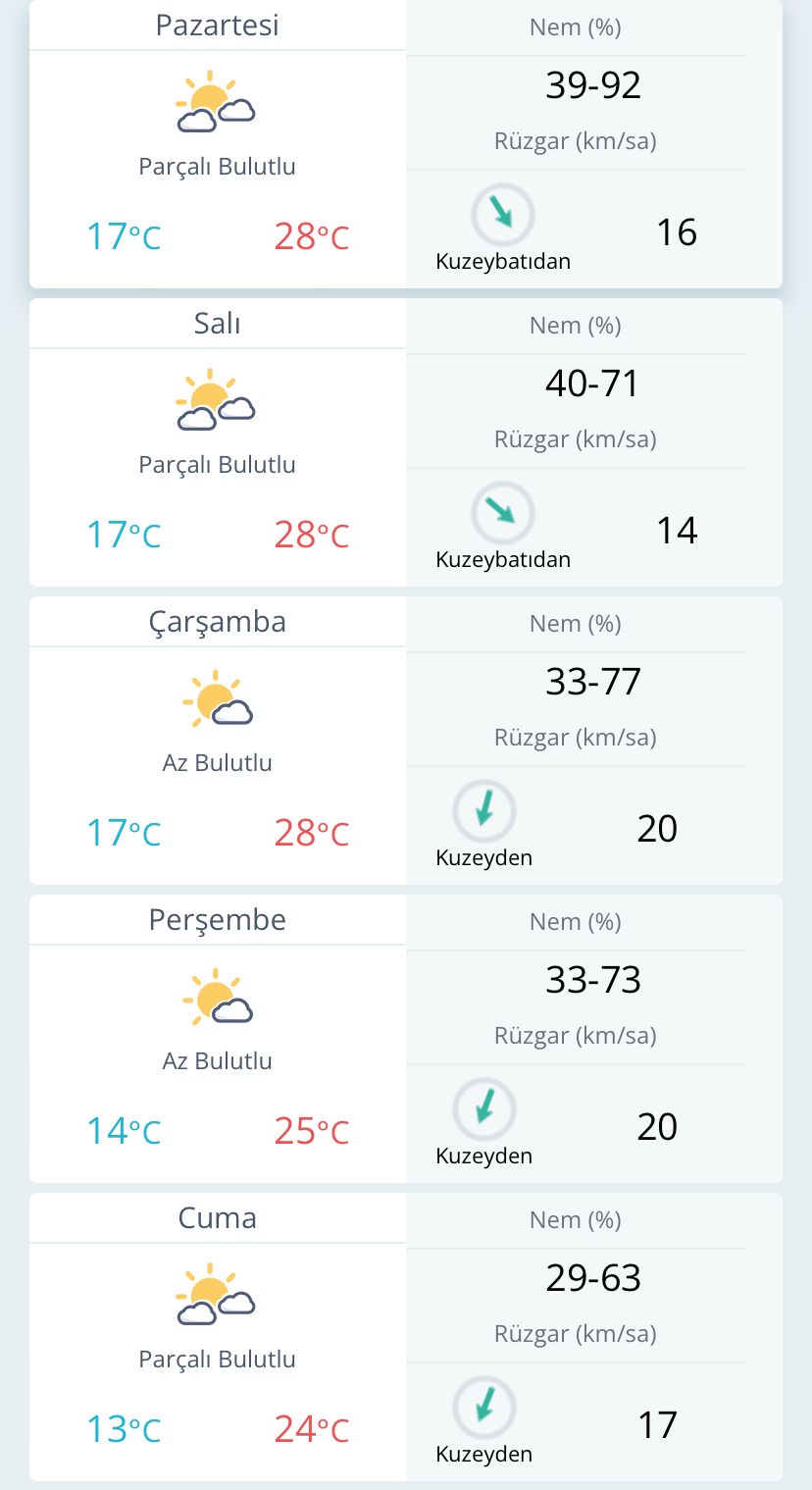Choose the Perşembe forecast card
The width and height of the screenshot is (812, 1490).
pyautogui.click(x=405, y=1040)
